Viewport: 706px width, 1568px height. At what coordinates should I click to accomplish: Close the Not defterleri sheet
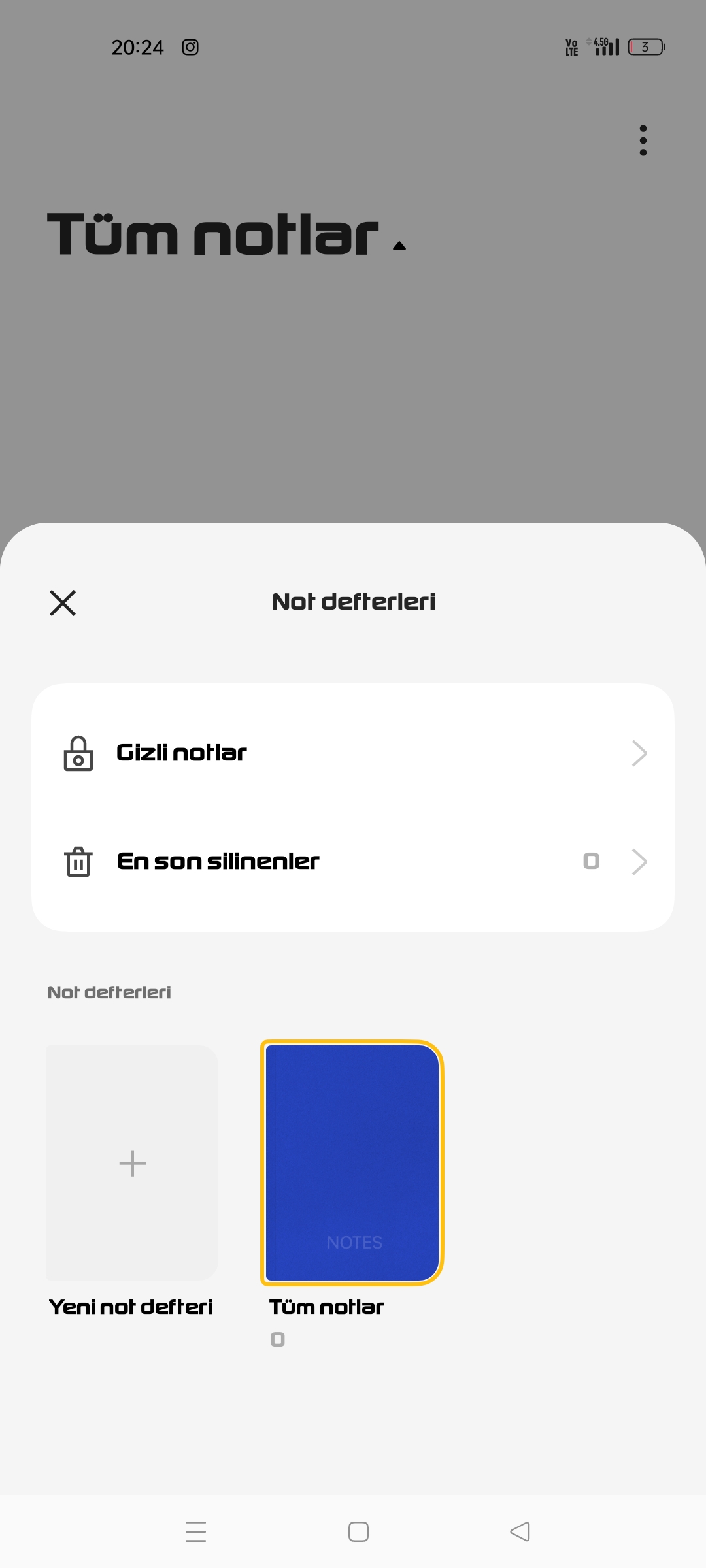63,602
